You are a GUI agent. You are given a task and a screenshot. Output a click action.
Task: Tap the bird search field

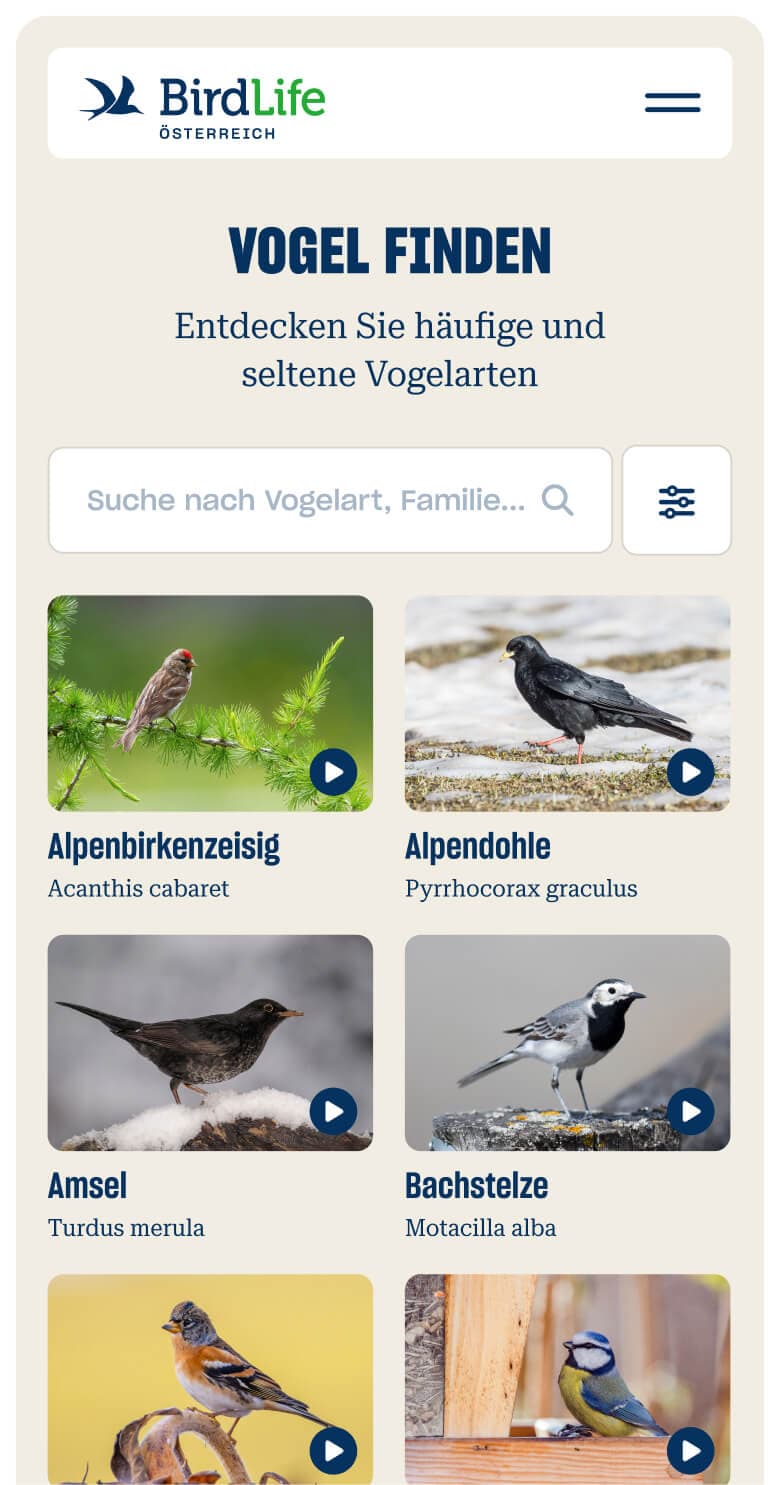[310, 500]
